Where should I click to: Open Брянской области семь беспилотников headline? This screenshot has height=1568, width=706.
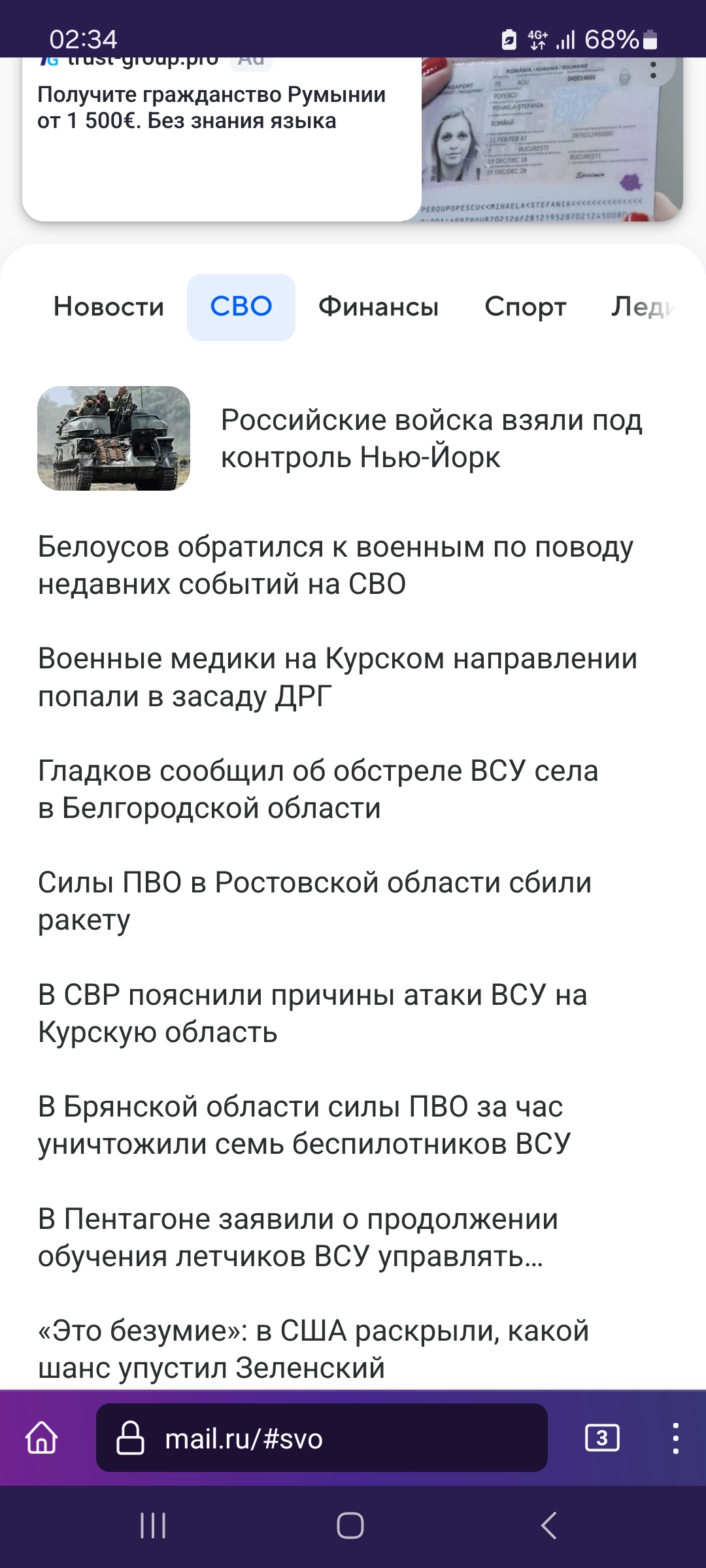(304, 1125)
